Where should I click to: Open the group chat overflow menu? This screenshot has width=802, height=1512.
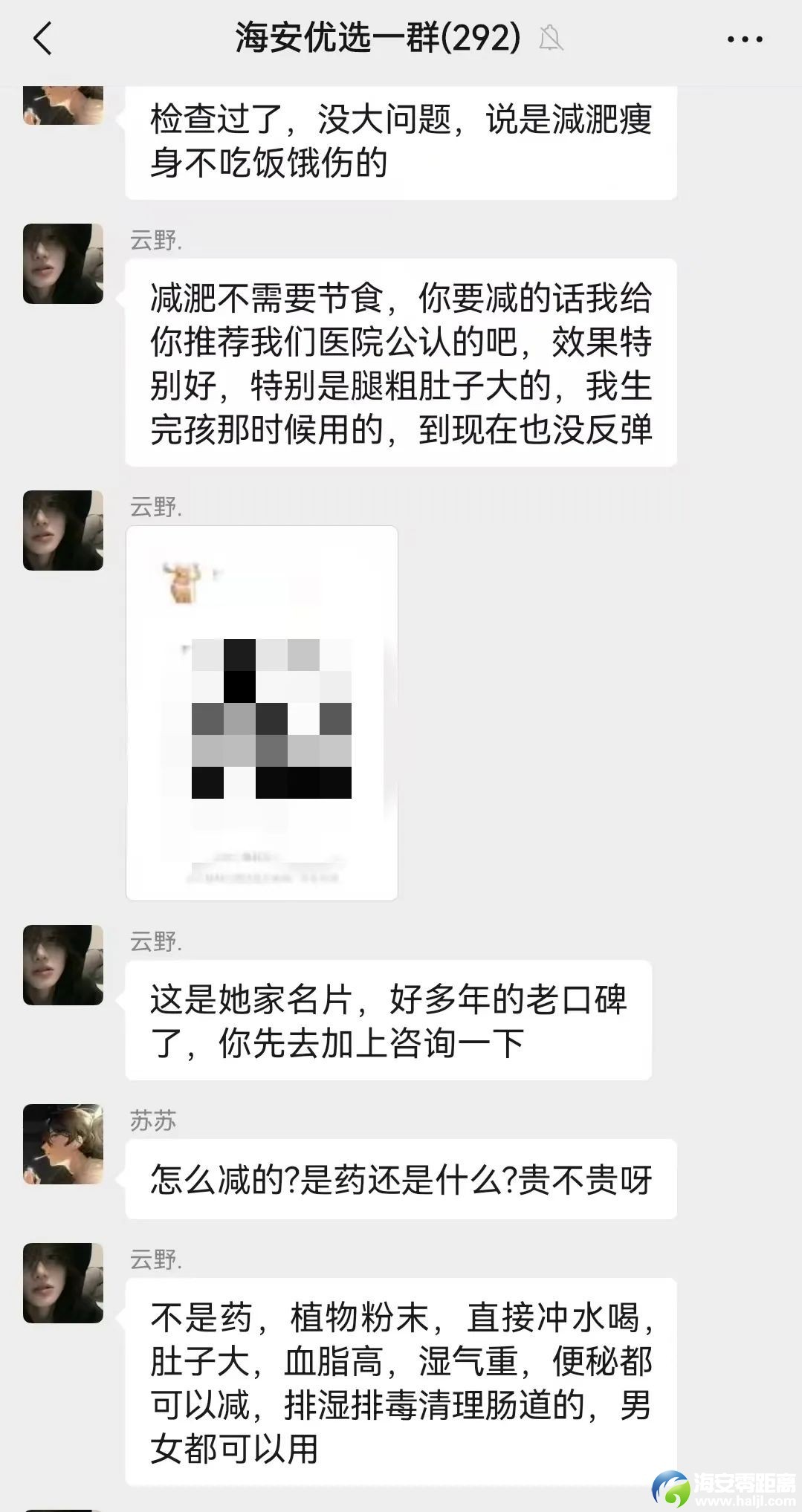point(744,39)
